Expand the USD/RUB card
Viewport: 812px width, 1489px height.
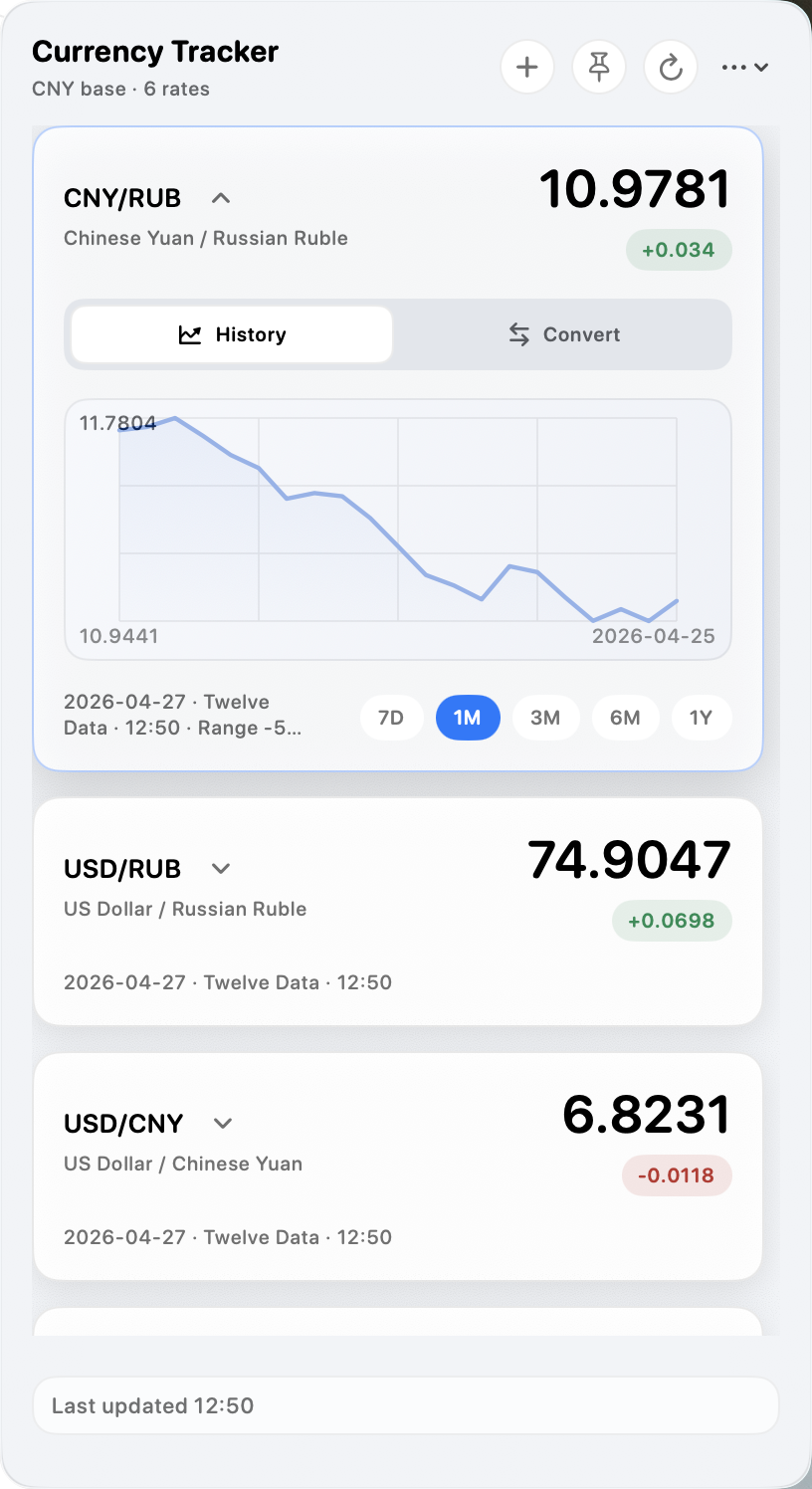pyautogui.click(x=220, y=868)
